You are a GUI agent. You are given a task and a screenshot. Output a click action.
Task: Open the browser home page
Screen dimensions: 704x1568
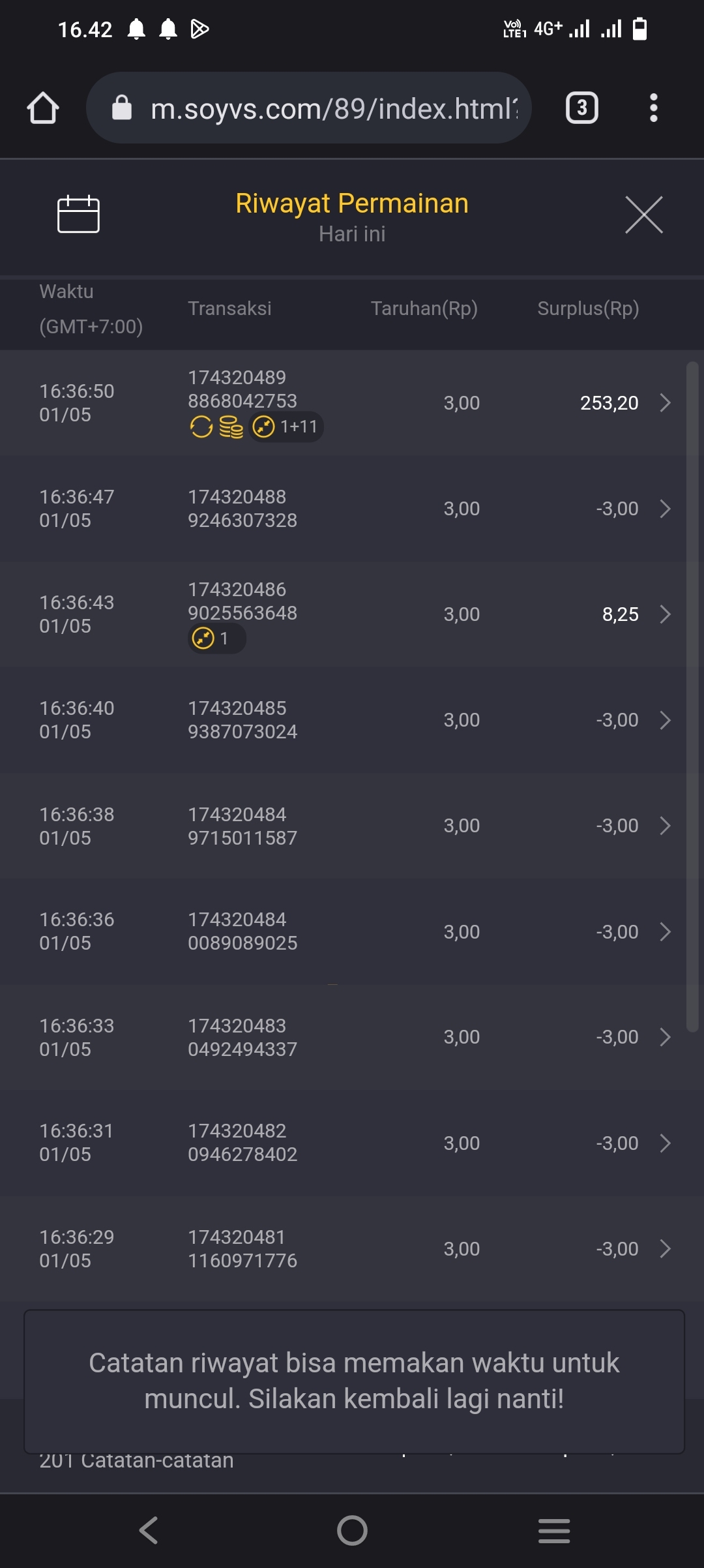tap(43, 108)
